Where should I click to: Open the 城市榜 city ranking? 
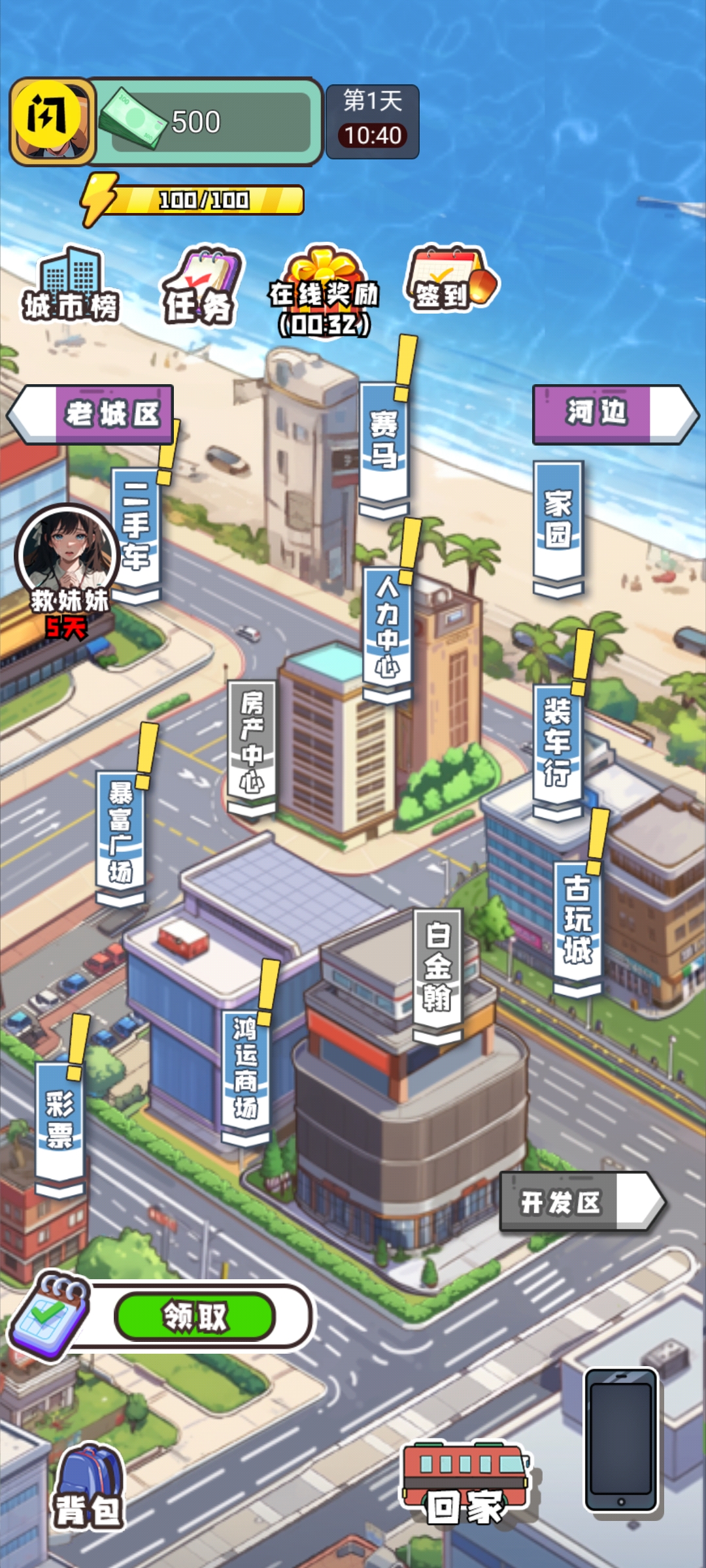point(71,286)
